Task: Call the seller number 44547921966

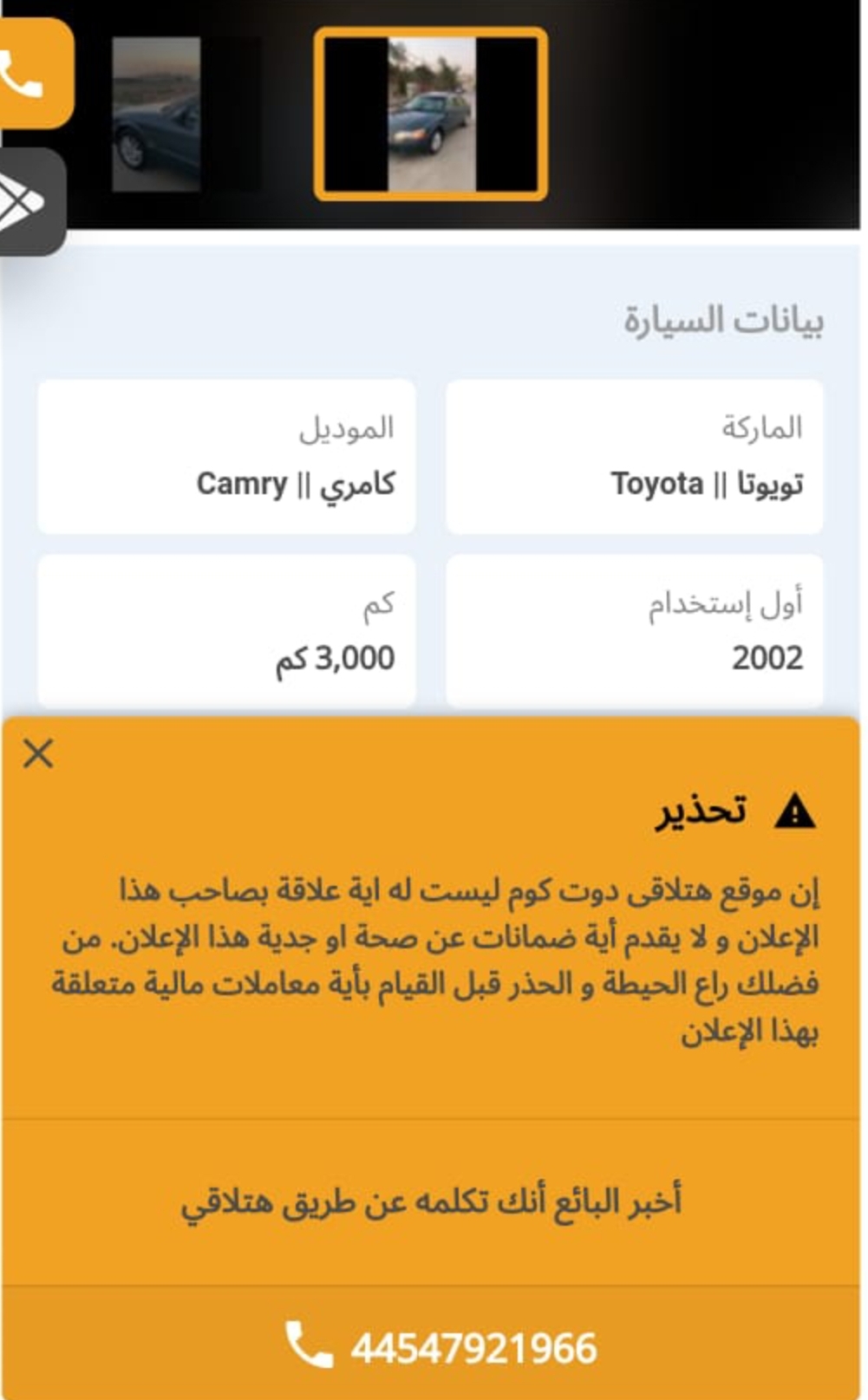Action: coord(441,1347)
